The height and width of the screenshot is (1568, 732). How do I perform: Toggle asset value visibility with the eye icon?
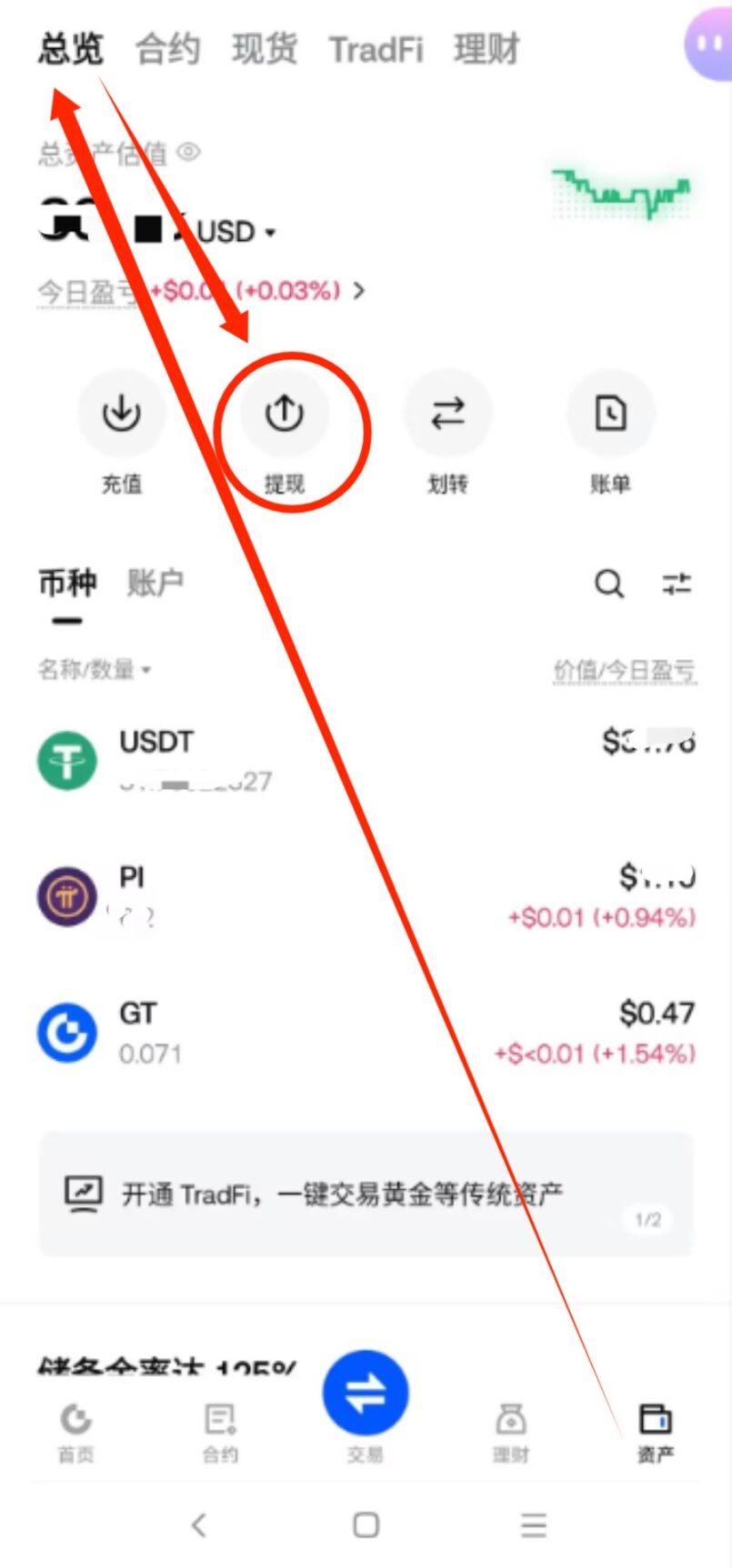pos(188,153)
